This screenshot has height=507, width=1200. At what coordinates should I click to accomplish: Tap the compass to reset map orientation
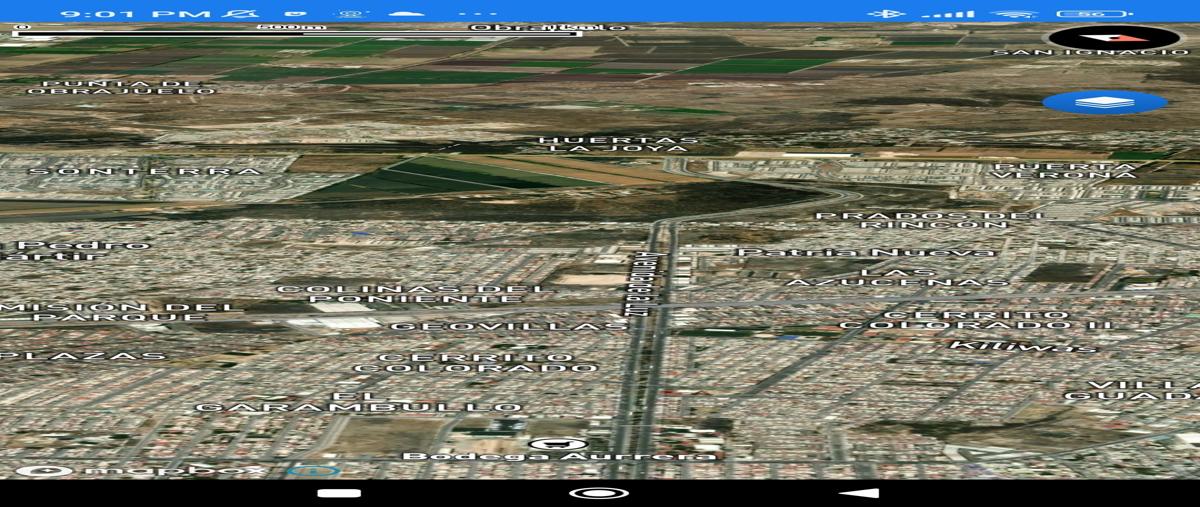coord(1099,38)
